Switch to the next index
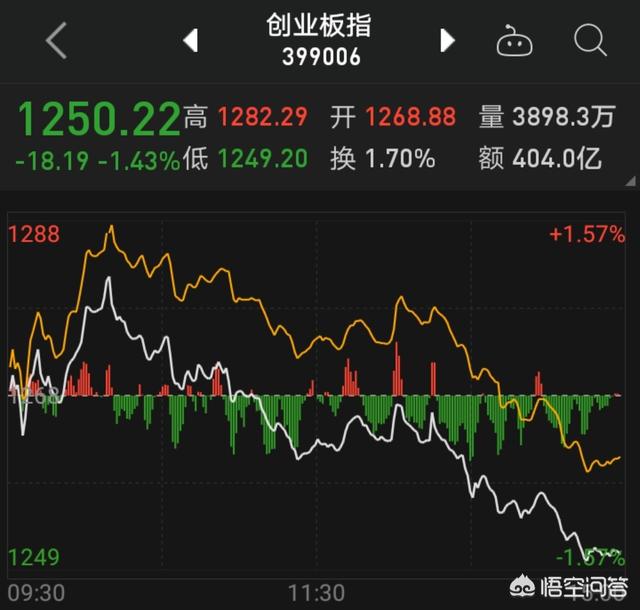 [447, 40]
